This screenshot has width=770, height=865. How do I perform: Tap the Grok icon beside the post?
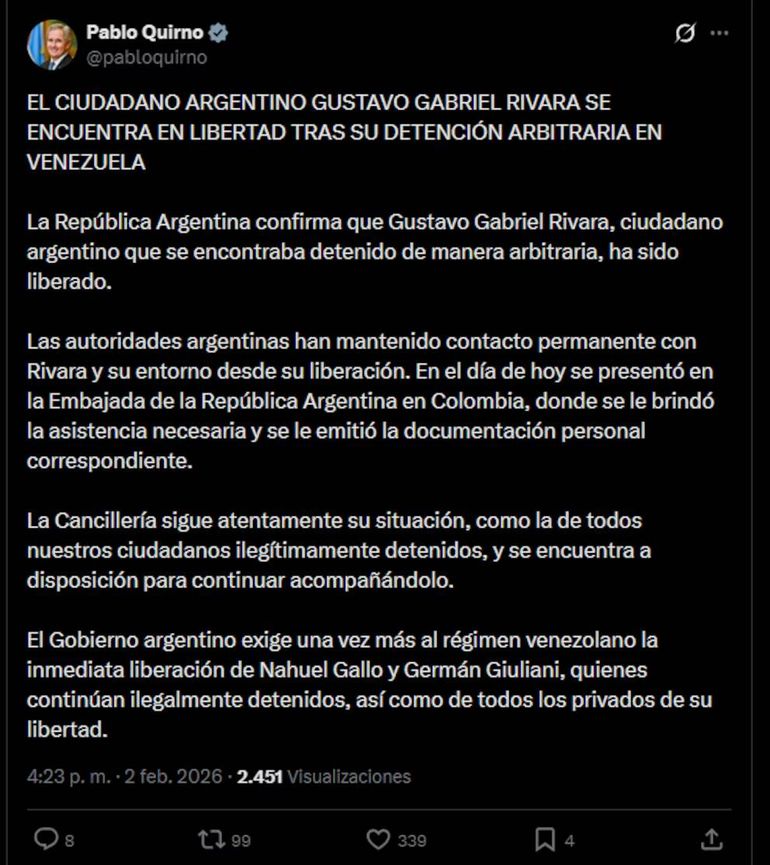click(684, 33)
